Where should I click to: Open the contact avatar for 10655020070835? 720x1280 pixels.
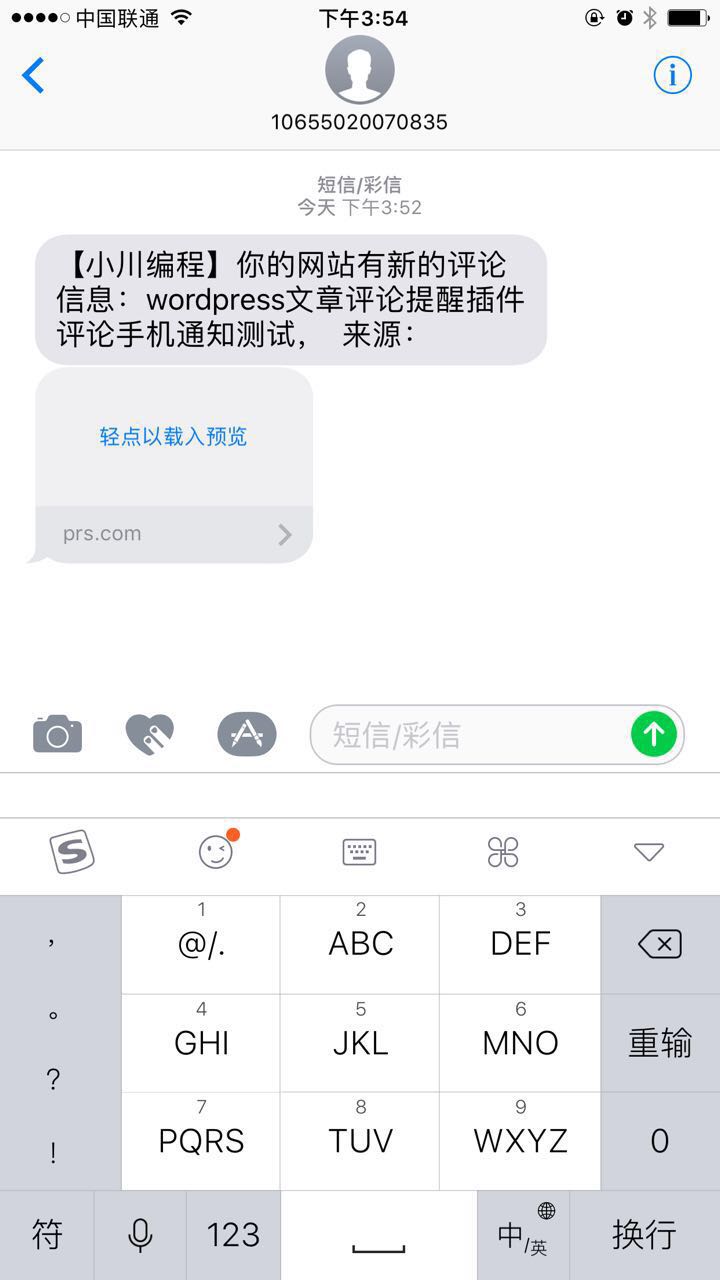[359, 70]
